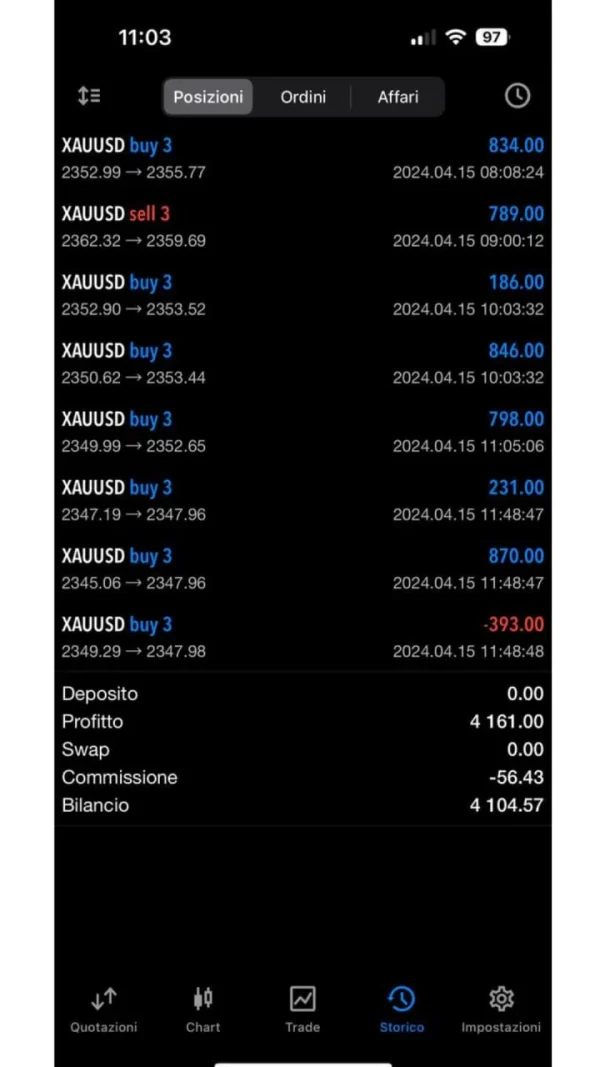The width and height of the screenshot is (600, 1067).
Task: Open the Impostazioni tab
Action: pos(501,1008)
